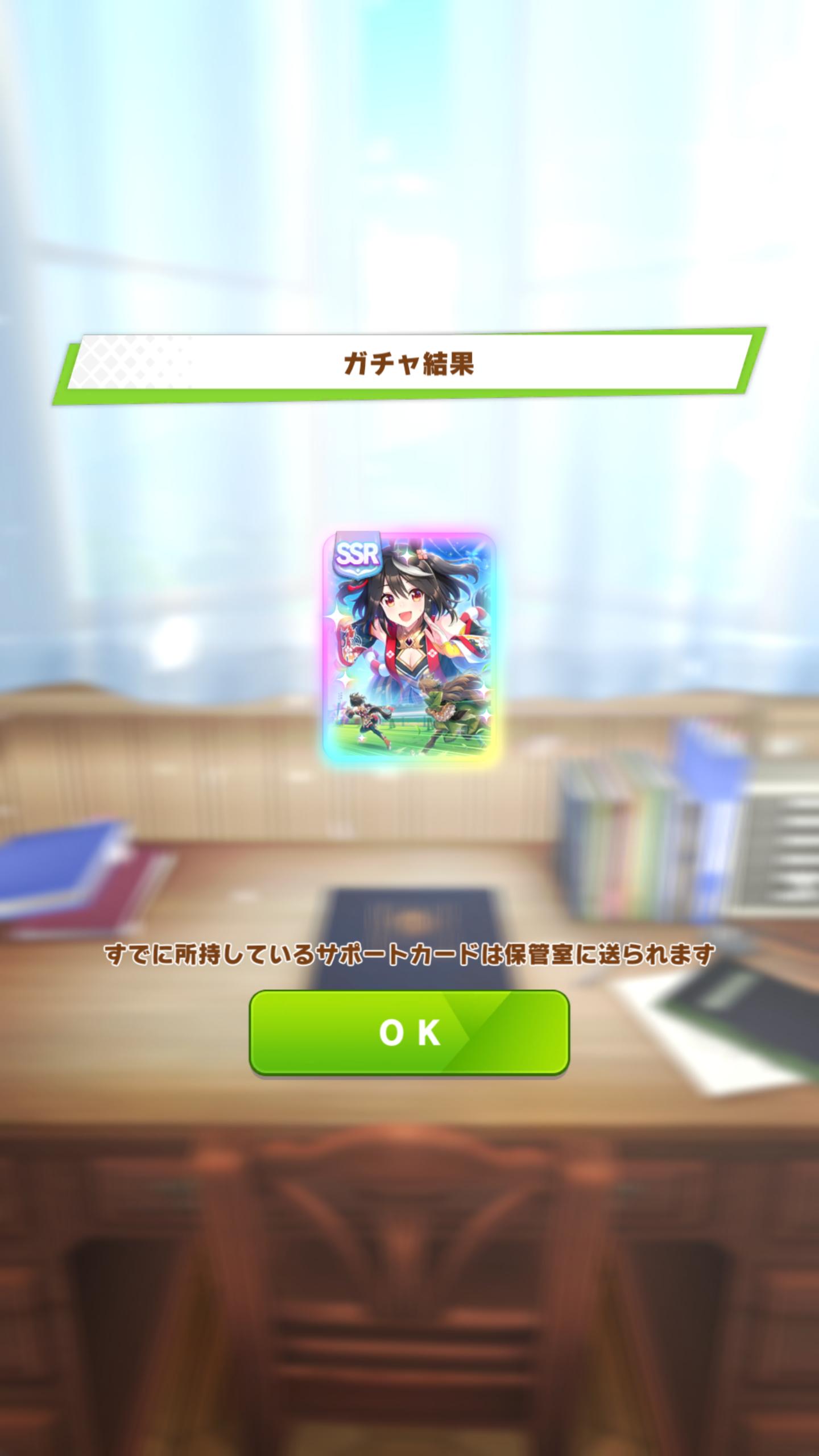Confirm the gacha result with OK
Screen dimensions: 819x1456
coord(409,1032)
